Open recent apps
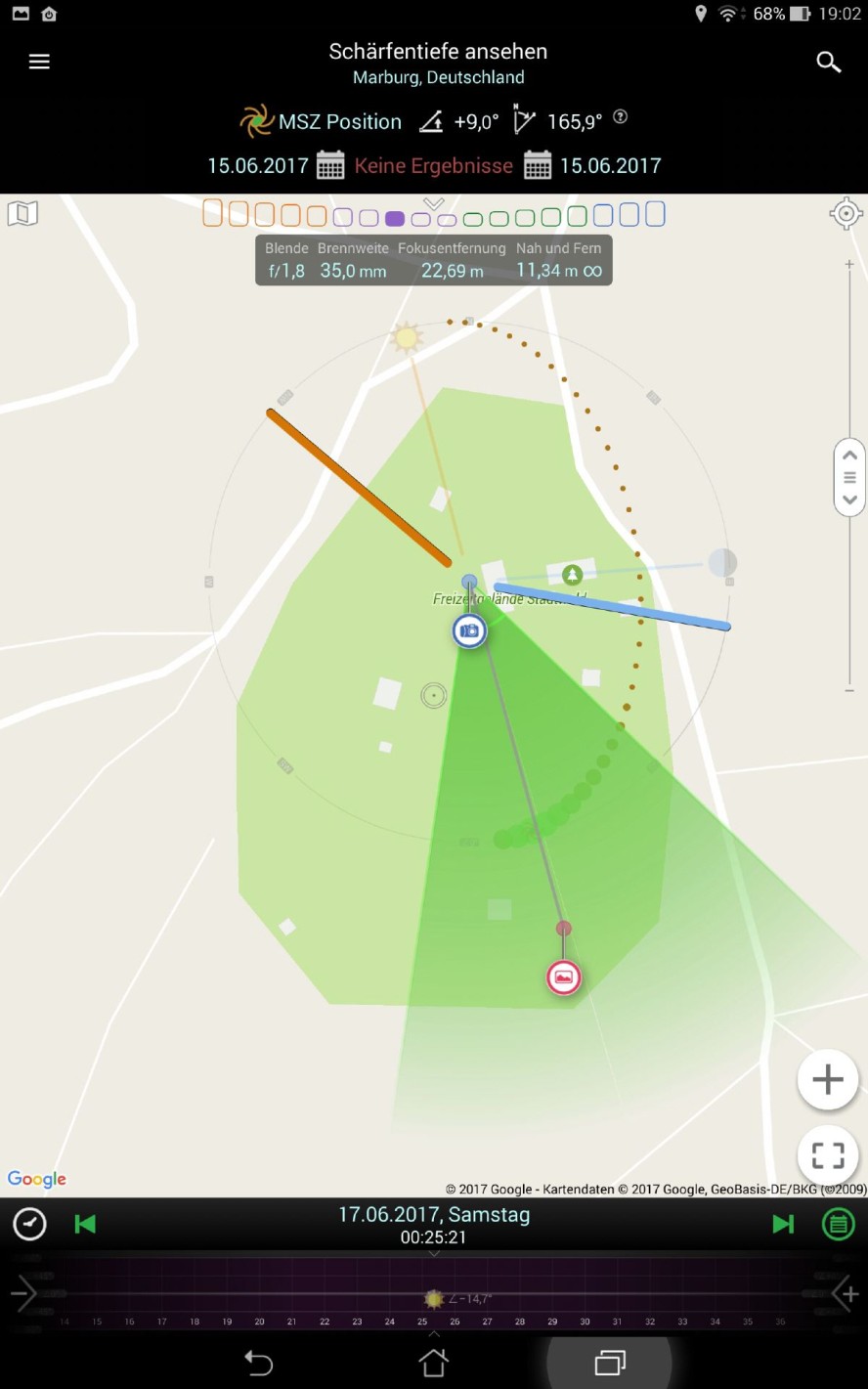The width and height of the screenshot is (868, 1389). click(x=609, y=1362)
